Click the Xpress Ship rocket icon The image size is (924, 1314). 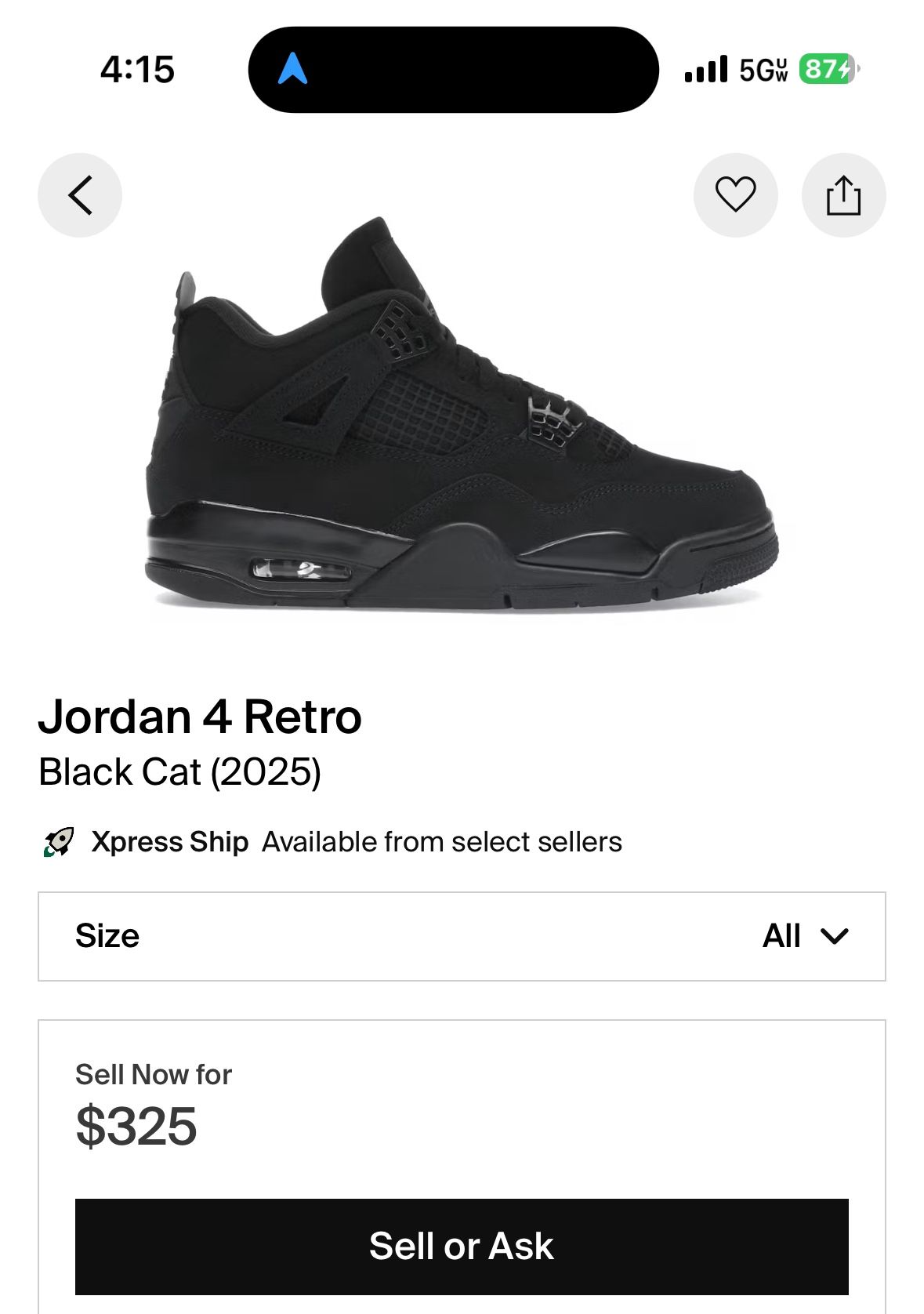pos(60,840)
